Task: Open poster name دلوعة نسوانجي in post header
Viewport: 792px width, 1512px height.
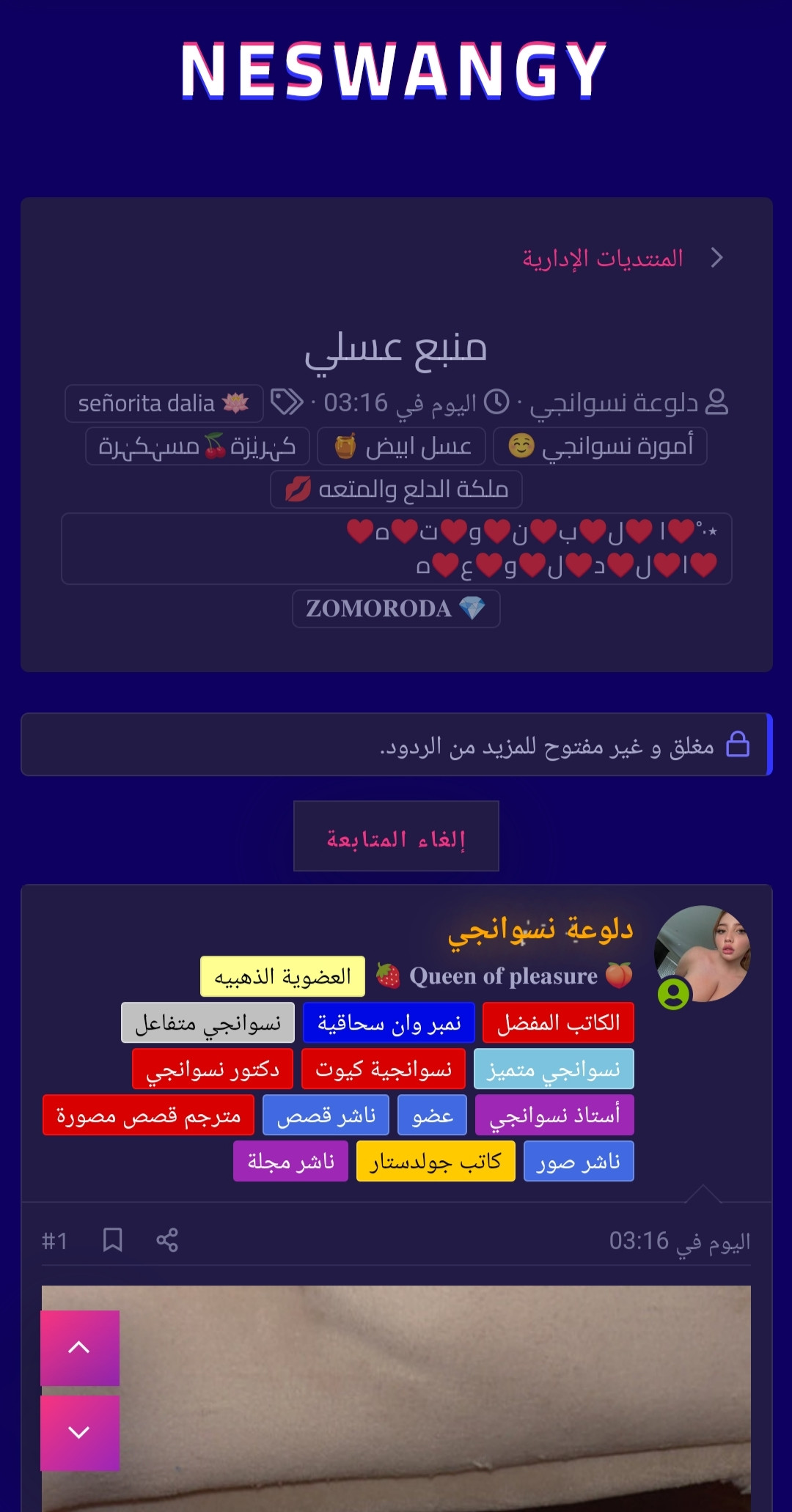Action: (540, 930)
